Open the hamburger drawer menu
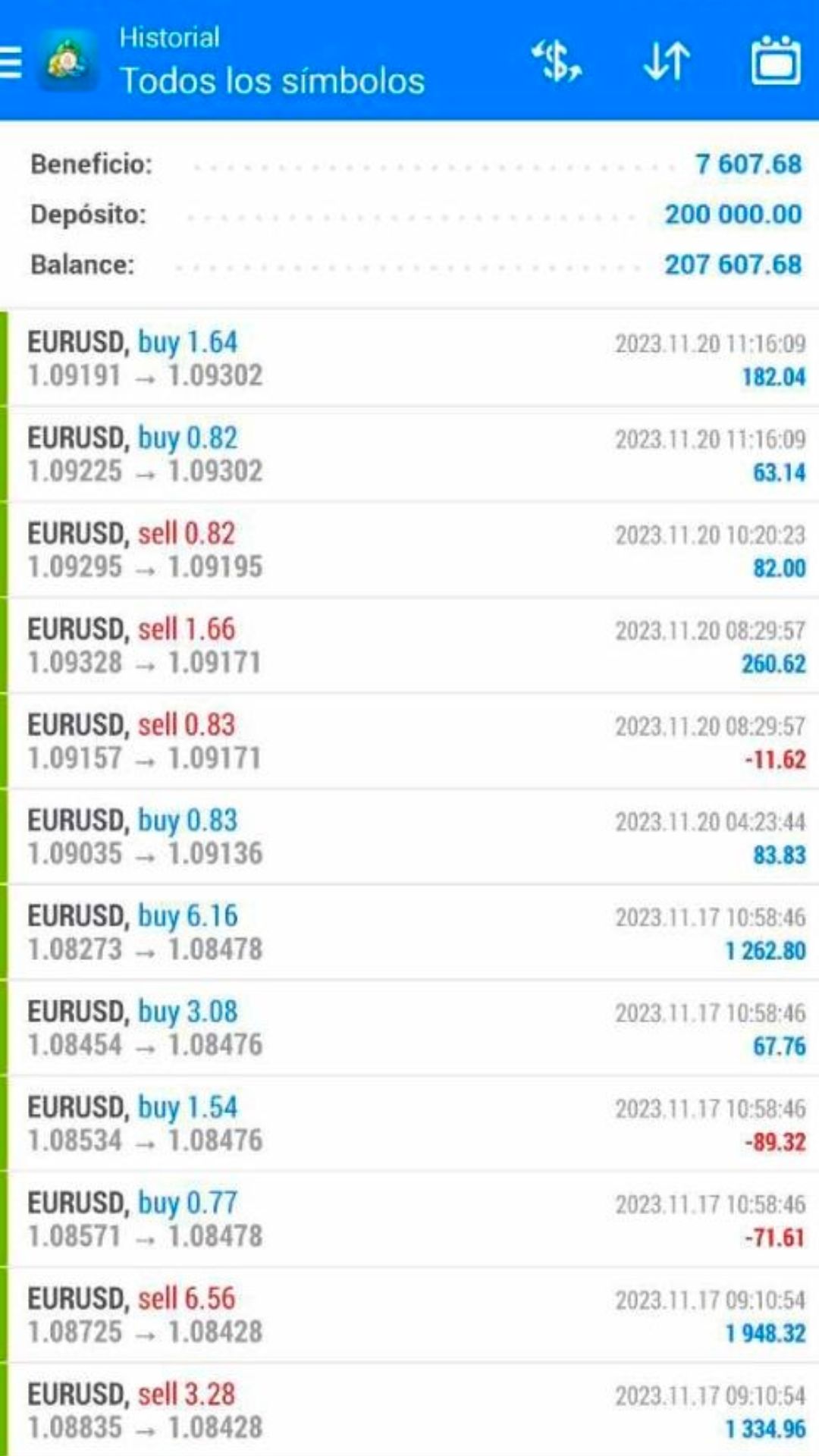The height and width of the screenshot is (1456, 819). pyautogui.click(x=11, y=61)
